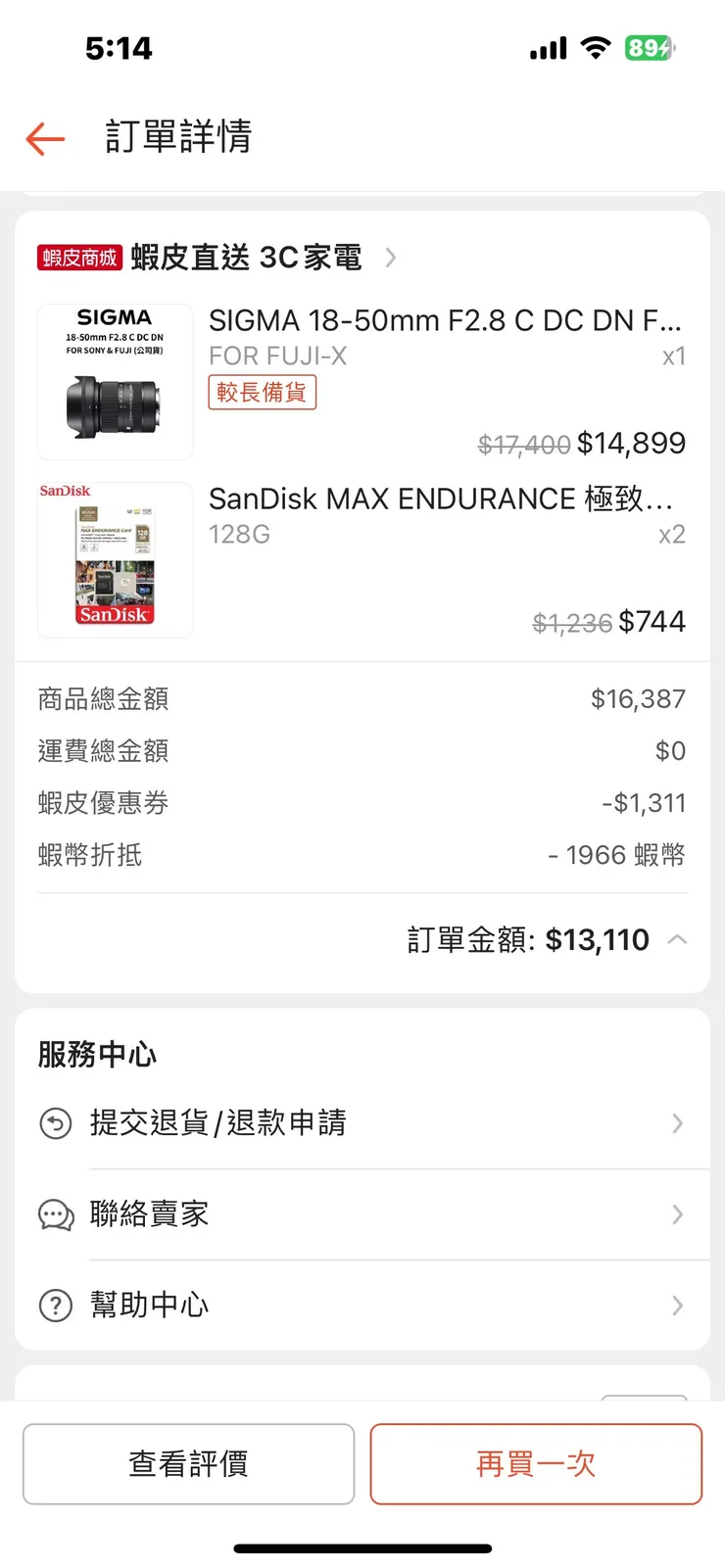Tap 再買一次 to buy again
The image size is (725, 1568).
click(x=536, y=1463)
